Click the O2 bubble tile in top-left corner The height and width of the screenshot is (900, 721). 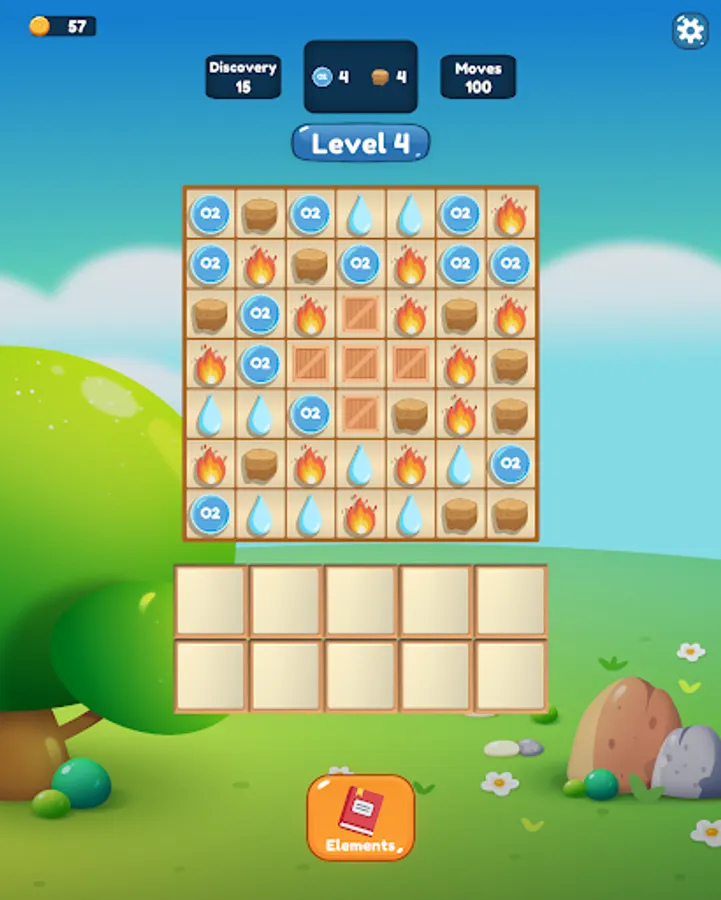pyautogui.click(x=208, y=212)
